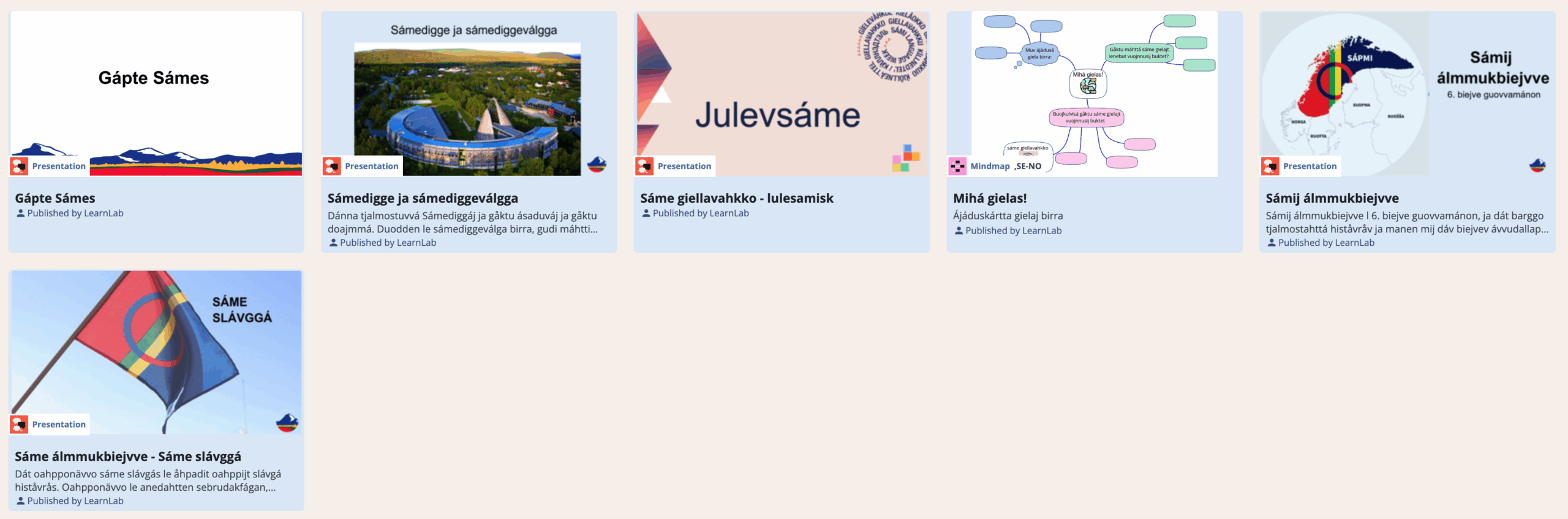This screenshot has height=519, width=1568.
Task: Open Sáme giellavahkko - lulesamisk card
Action: tap(737, 198)
